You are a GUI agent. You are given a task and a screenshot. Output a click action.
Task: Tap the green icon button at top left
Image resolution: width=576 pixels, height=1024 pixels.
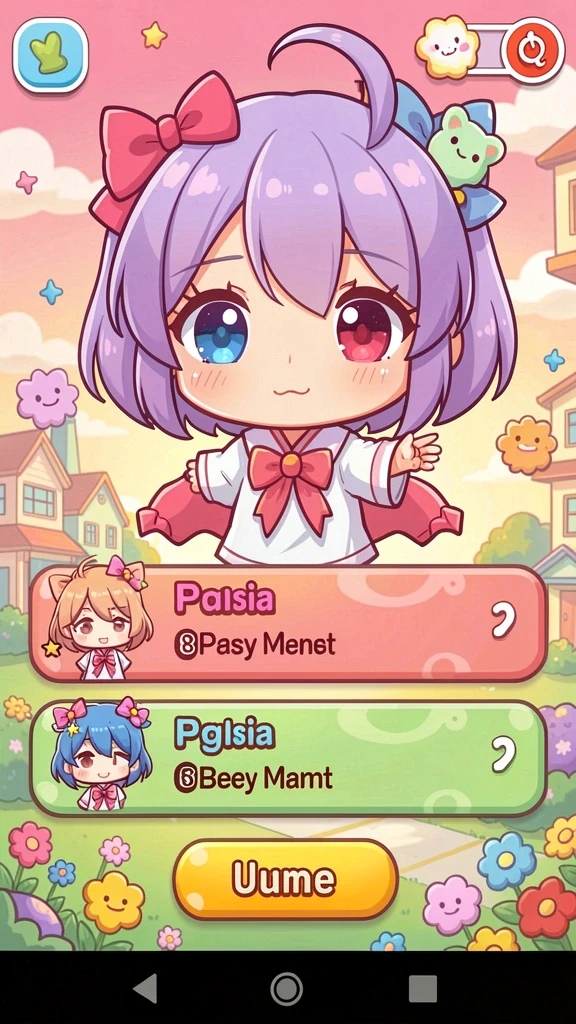(x=50, y=55)
